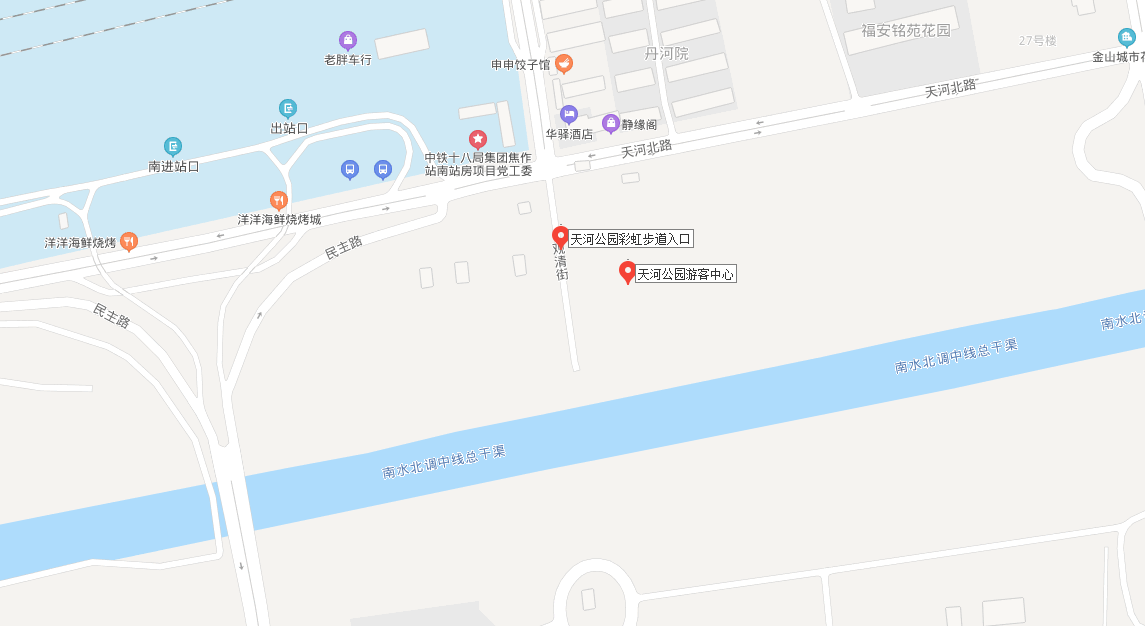Tap the 静缘阁 shop point
Image resolution: width=1145 pixels, height=626 pixels.
pyautogui.click(x=610, y=124)
